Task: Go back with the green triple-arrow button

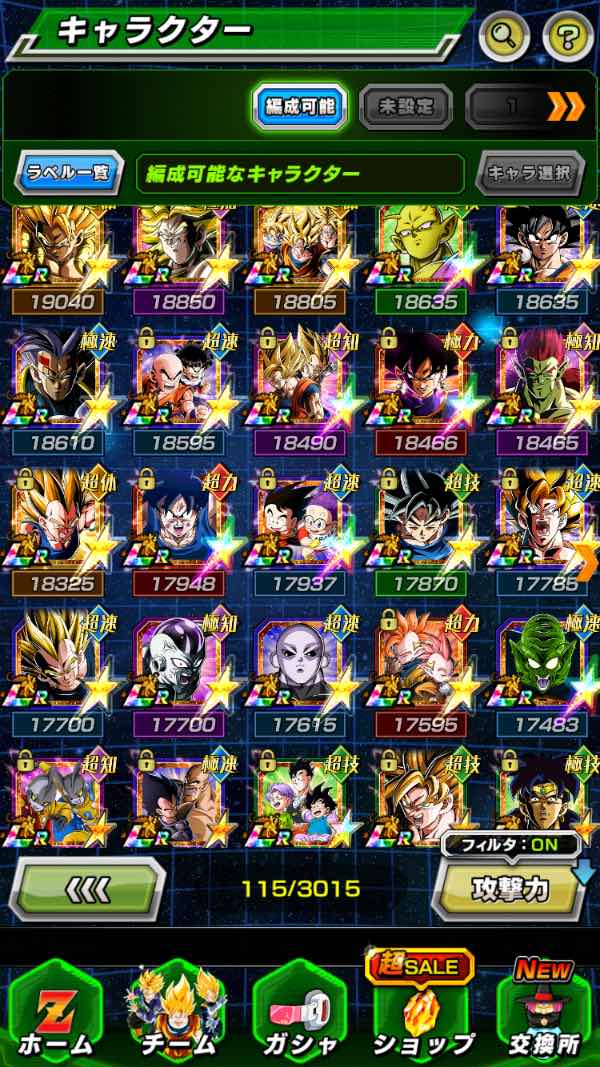Action: click(x=87, y=888)
